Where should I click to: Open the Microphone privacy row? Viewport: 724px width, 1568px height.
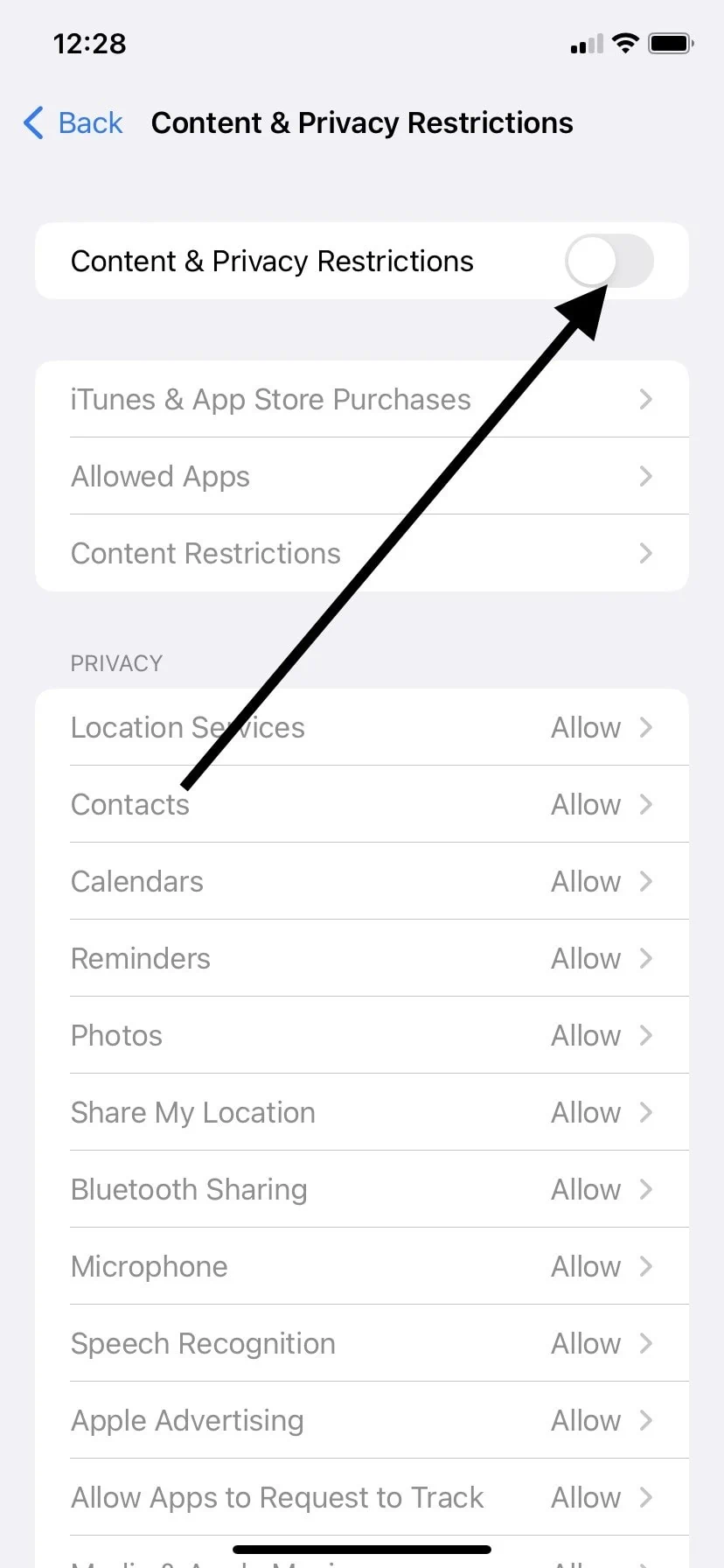pyautogui.click(x=362, y=1266)
